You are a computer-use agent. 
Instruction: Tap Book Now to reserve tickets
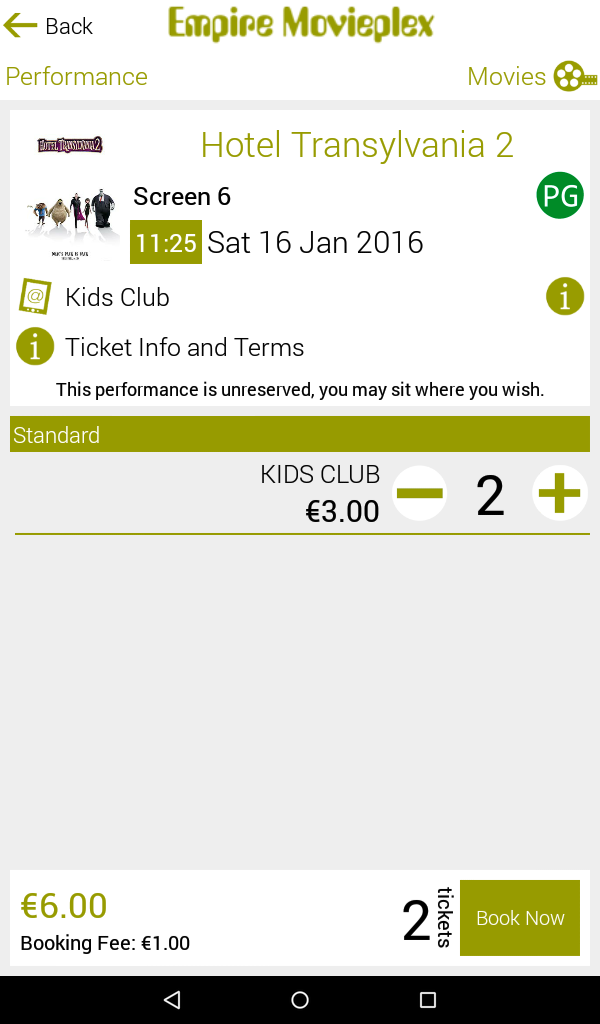[x=519, y=918]
